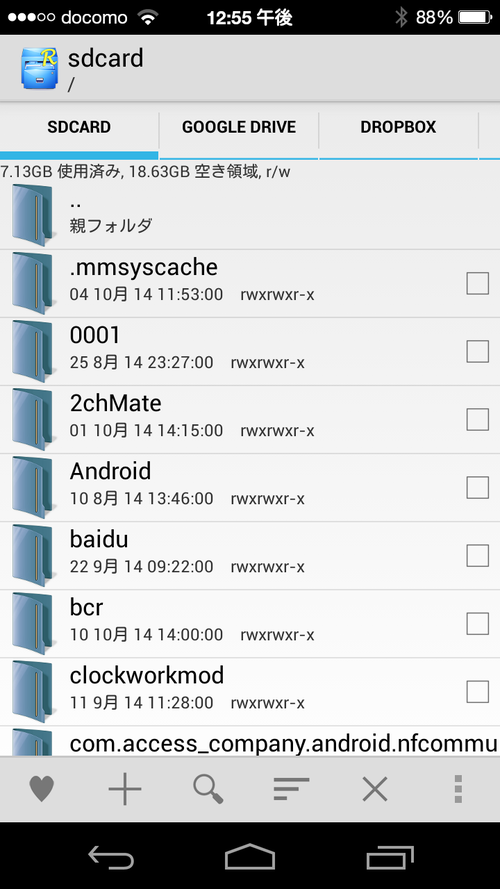Image resolution: width=500 pixels, height=889 pixels.
Task: Tick the checkbox next to baidu
Action: tap(477, 556)
